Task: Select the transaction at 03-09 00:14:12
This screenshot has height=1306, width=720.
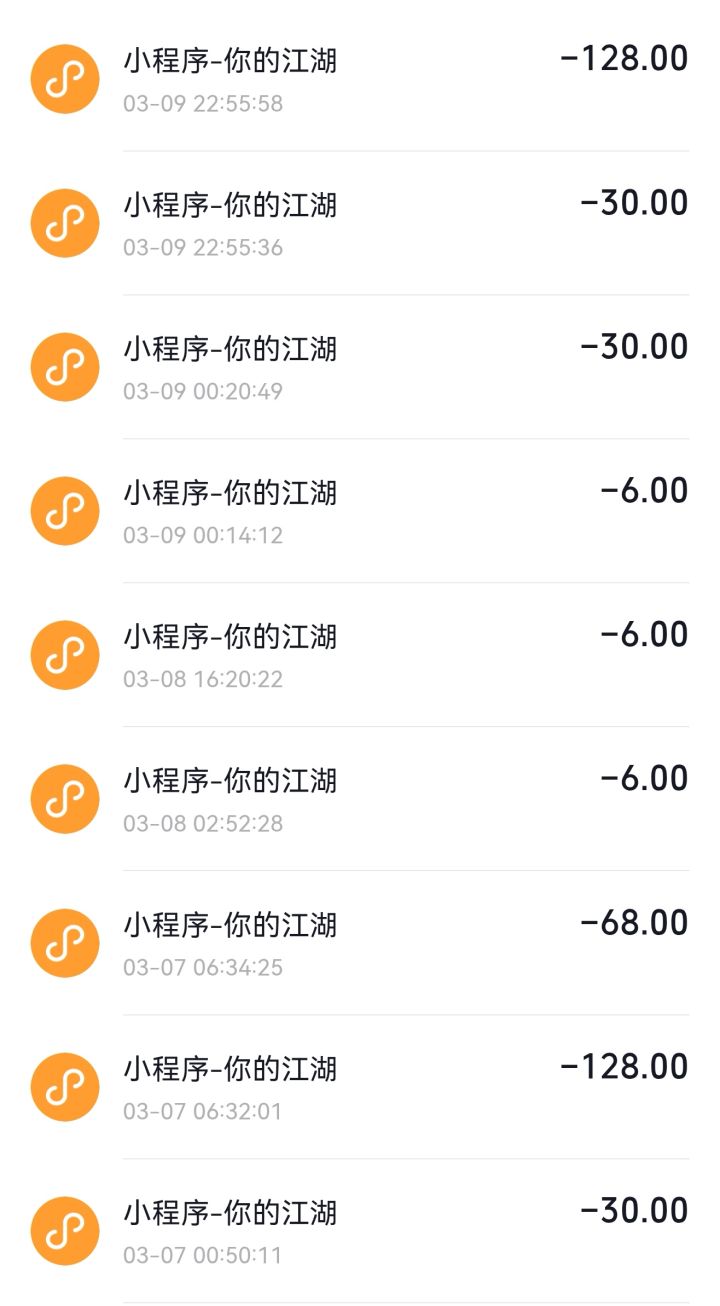Action: pos(360,512)
